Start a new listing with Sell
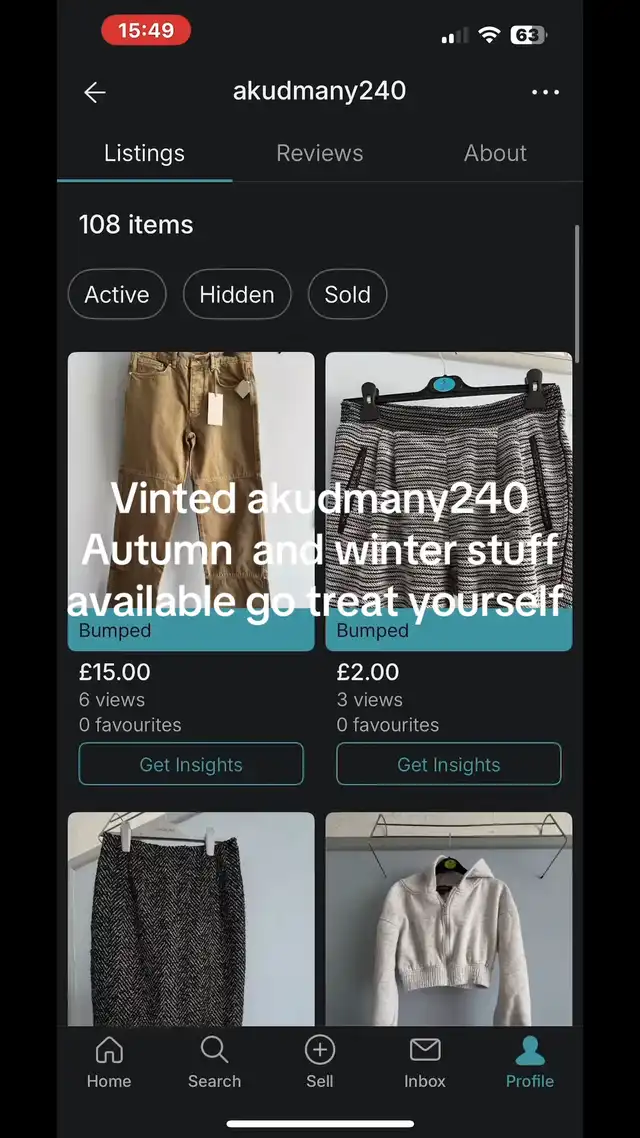Viewport: 640px width, 1138px height. coord(320,1062)
